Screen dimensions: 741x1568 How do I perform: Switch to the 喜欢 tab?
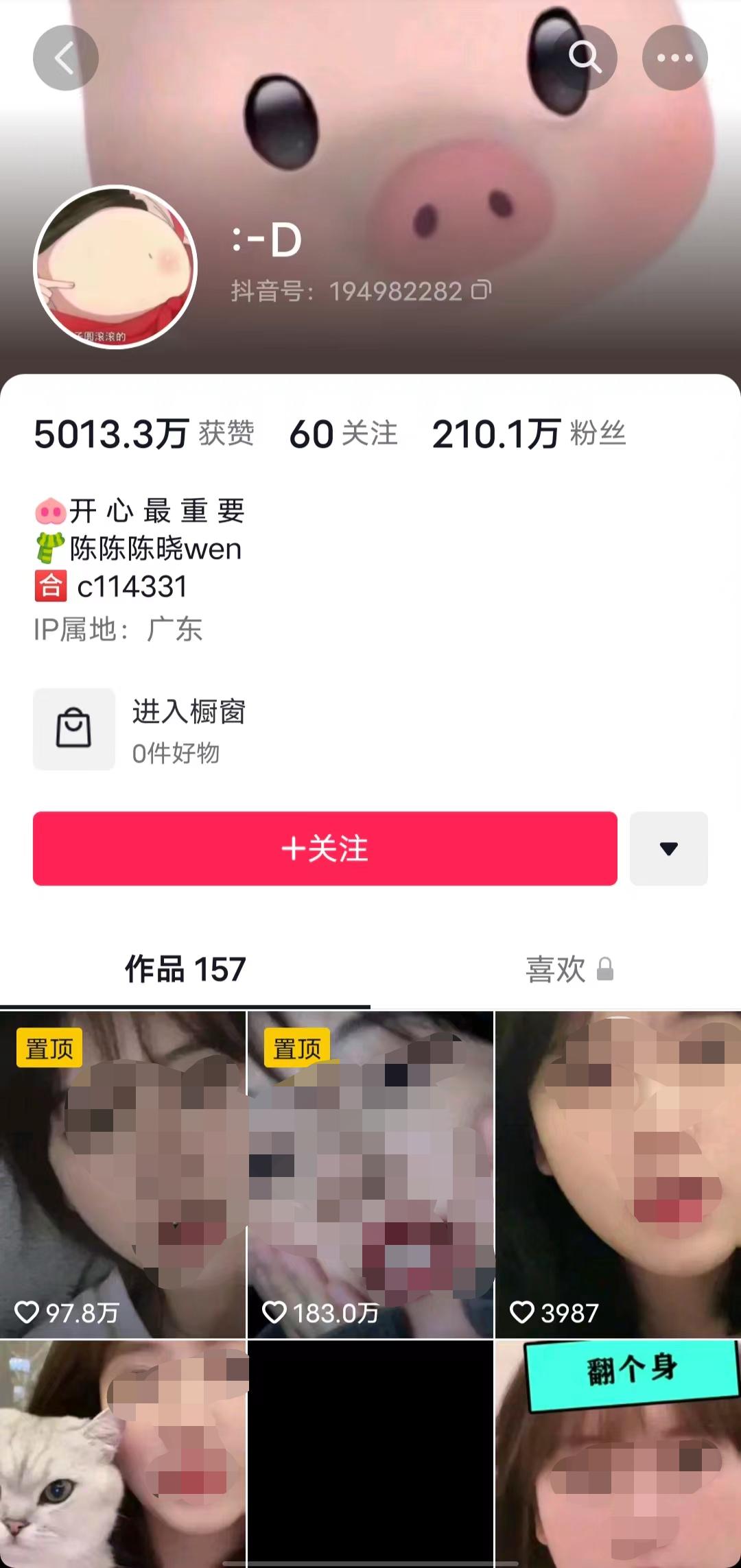tap(569, 969)
